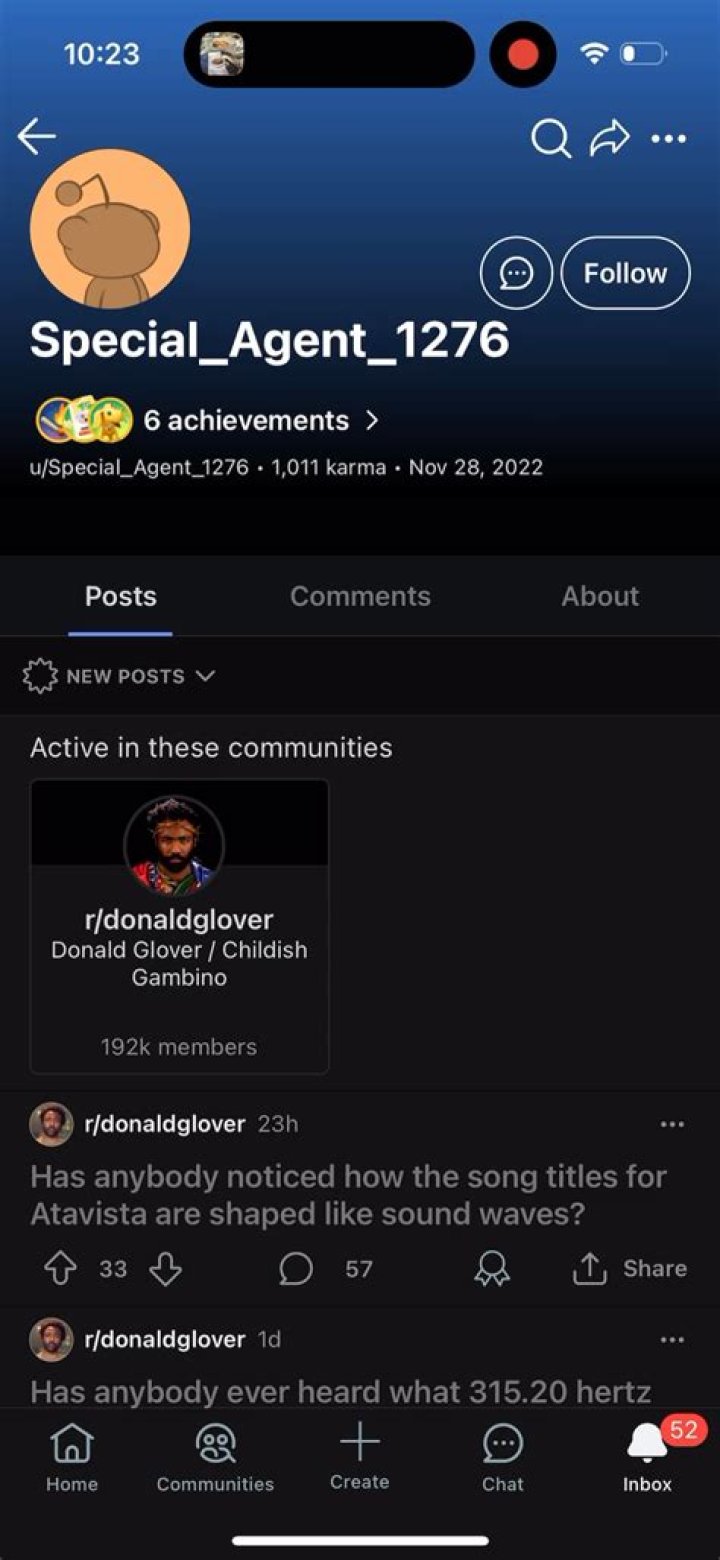Open the Atavista post's 57 comments
This screenshot has width=720, height=1560.
tap(326, 1269)
